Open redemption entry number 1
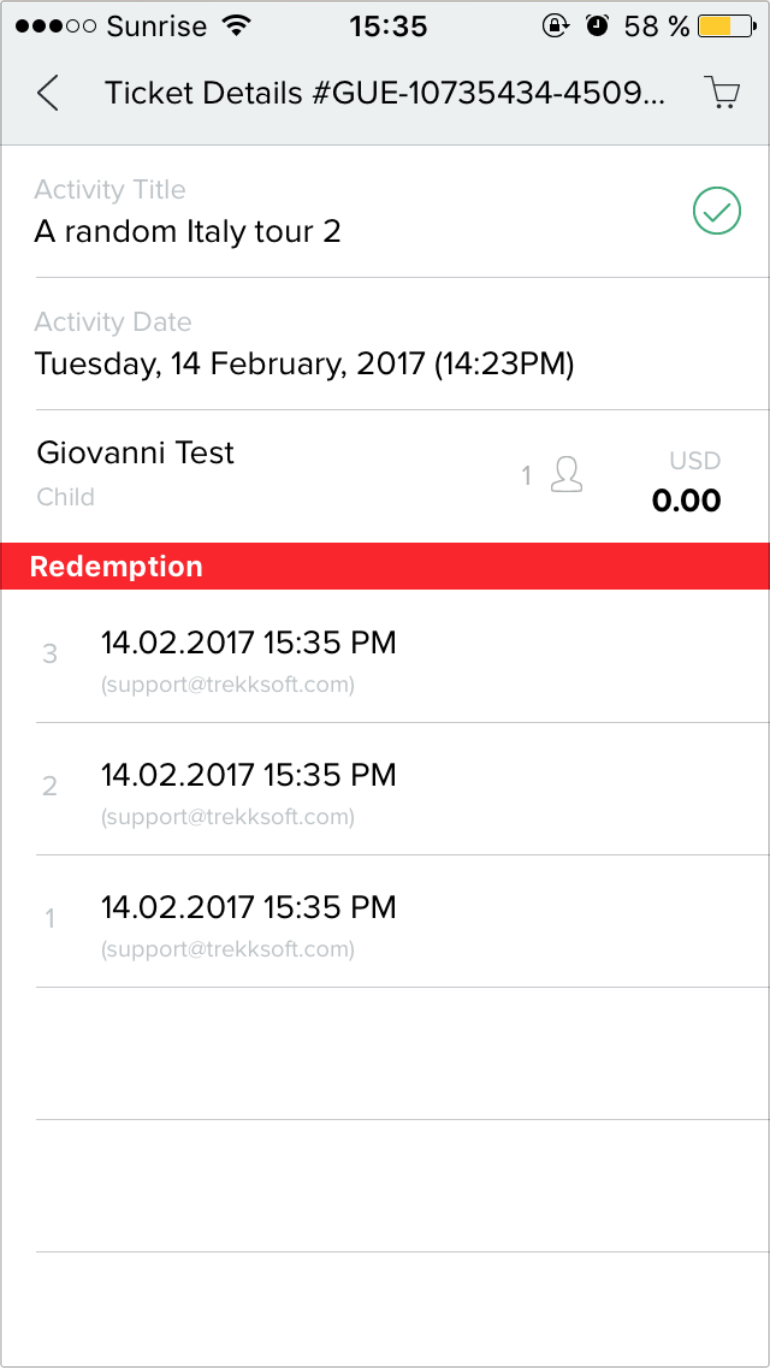The image size is (770, 1368). click(385, 921)
